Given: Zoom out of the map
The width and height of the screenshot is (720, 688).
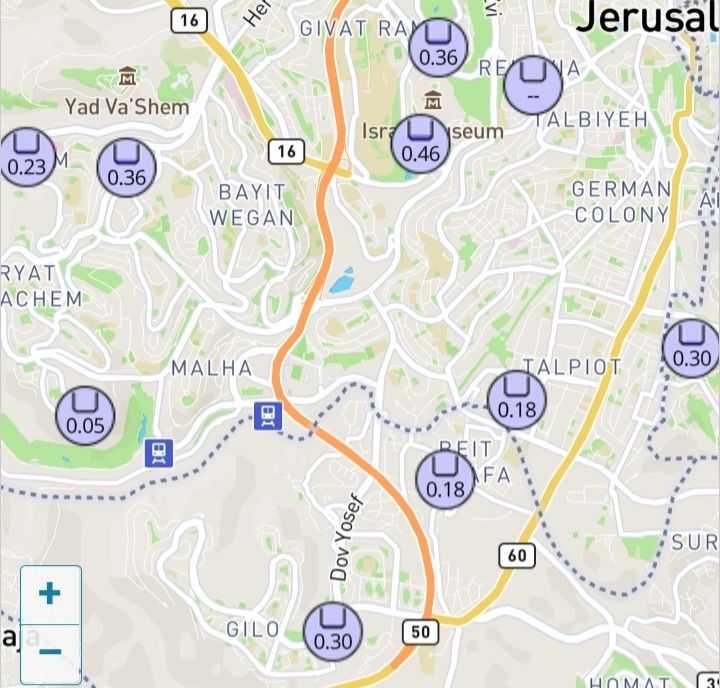Looking at the screenshot, I should click(50, 653).
